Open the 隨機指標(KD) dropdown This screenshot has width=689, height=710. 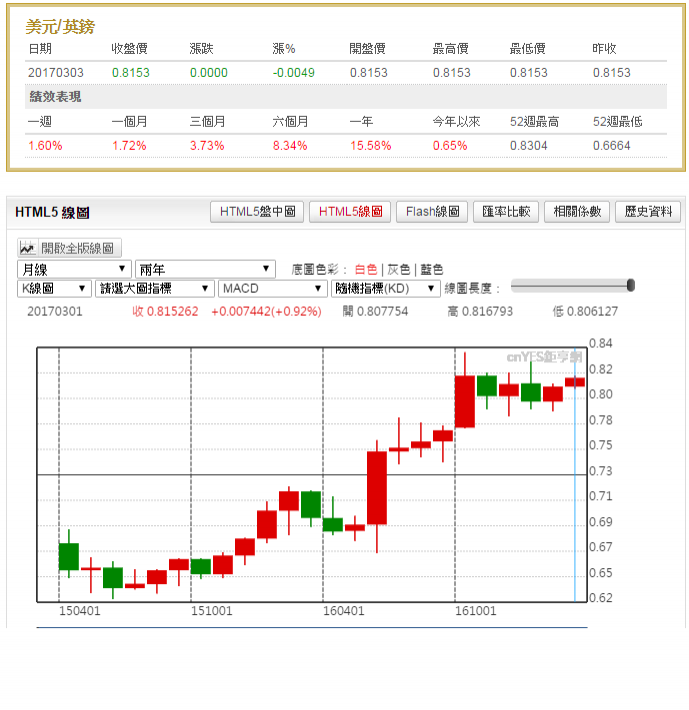tap(385, 288)
